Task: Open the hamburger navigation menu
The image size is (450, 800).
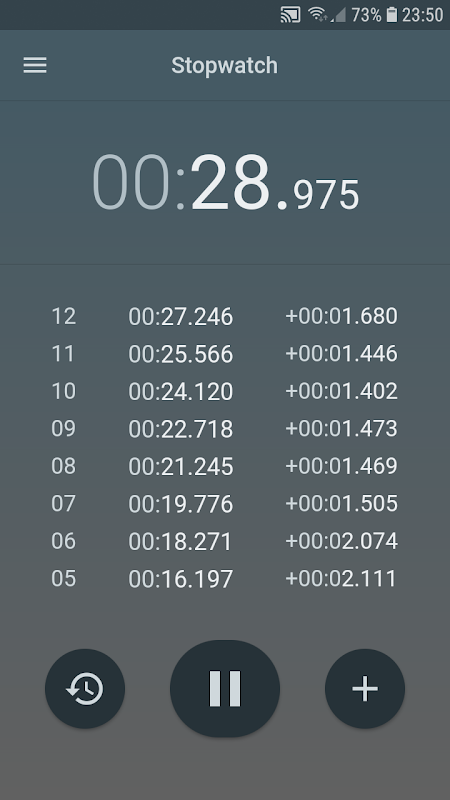Action: tap(35, 65)
